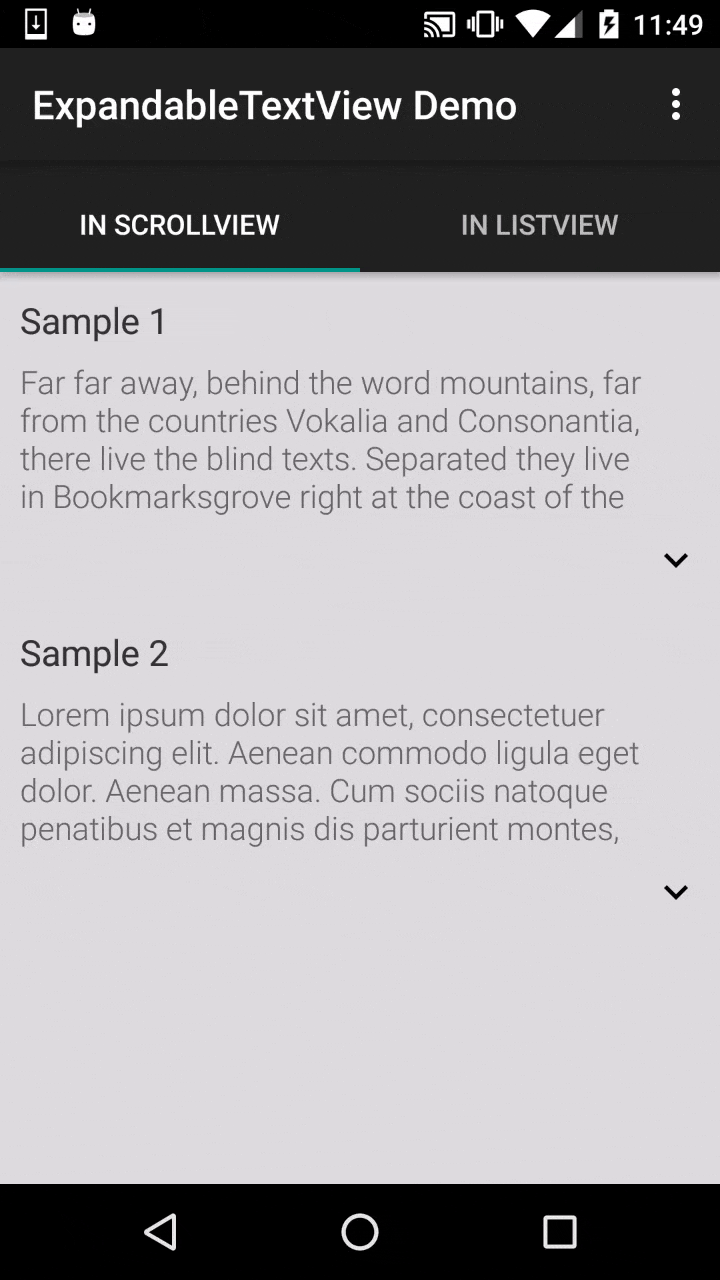Open the overflow menu
The image size is (720, 1280).
point(676,104)
